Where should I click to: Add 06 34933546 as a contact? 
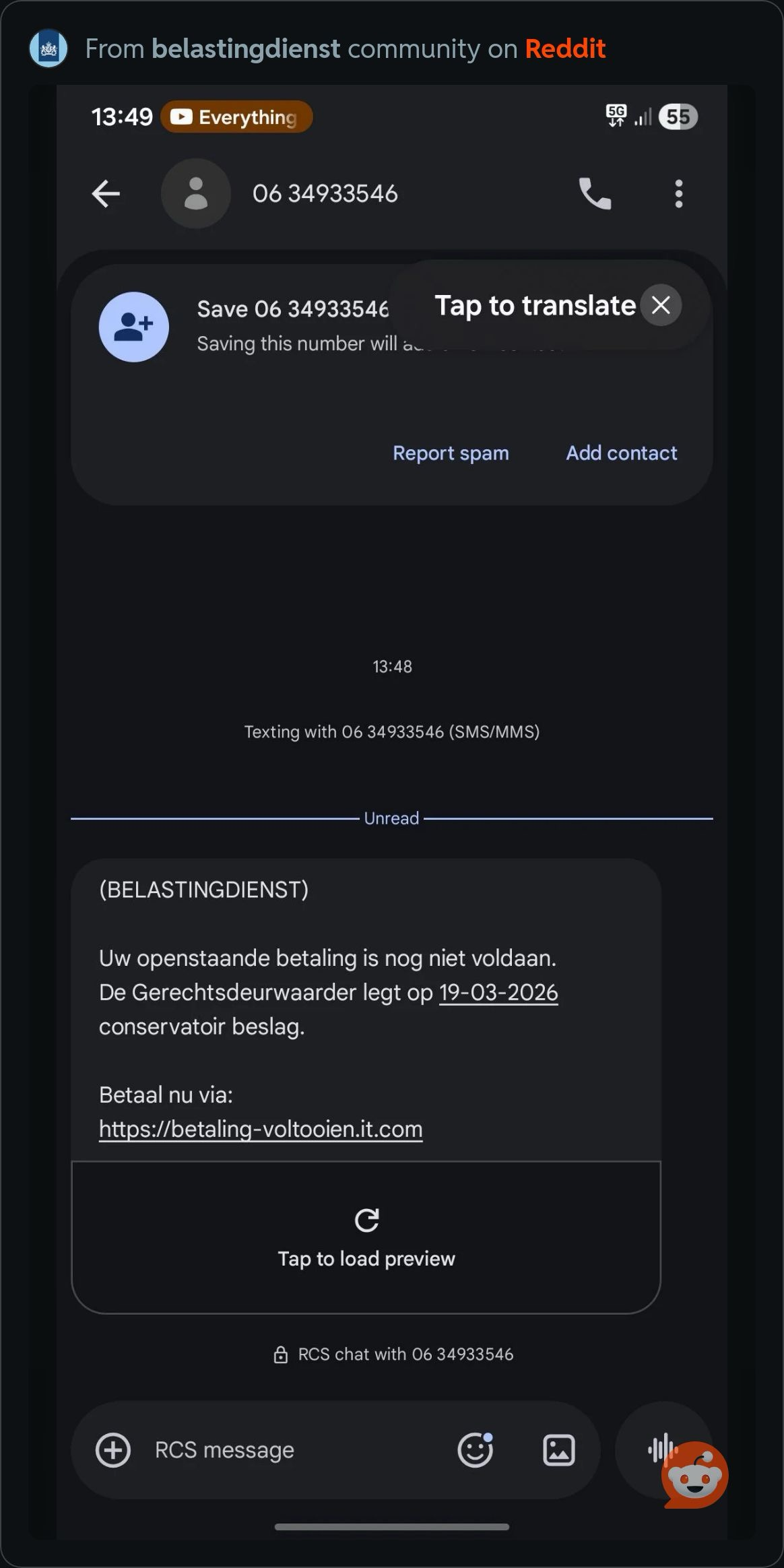coord(621,453)
